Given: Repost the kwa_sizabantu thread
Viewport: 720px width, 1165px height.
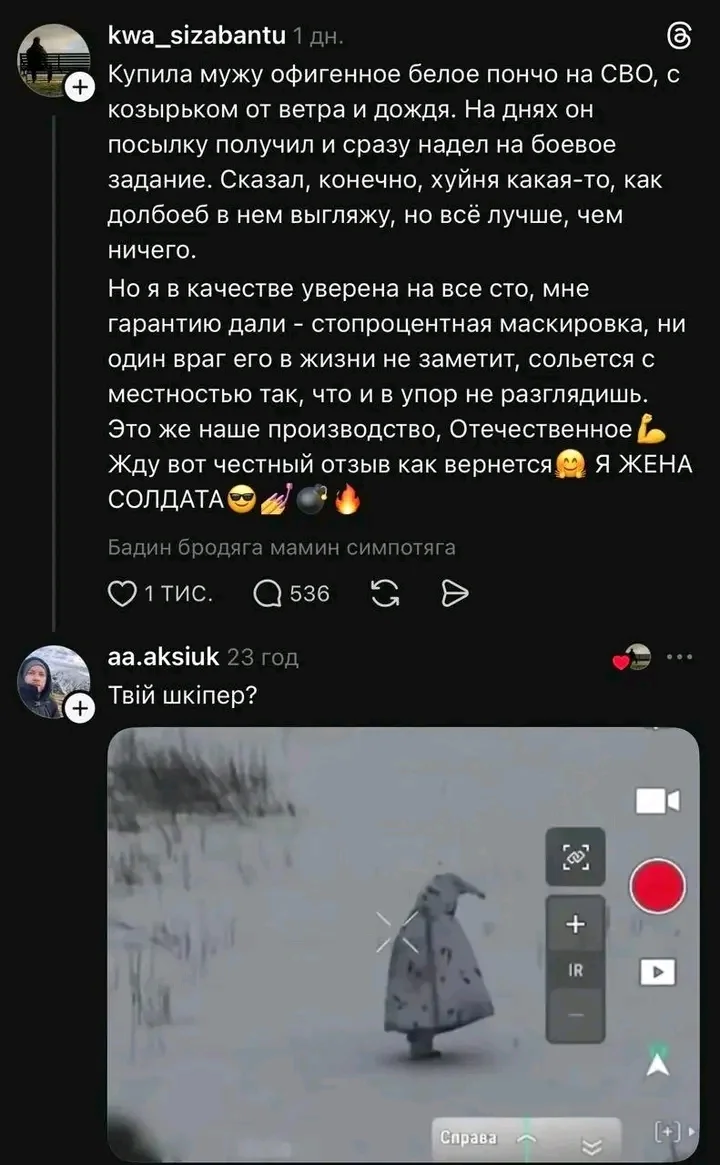Looking at the screenshot, I should click(384, 594).
